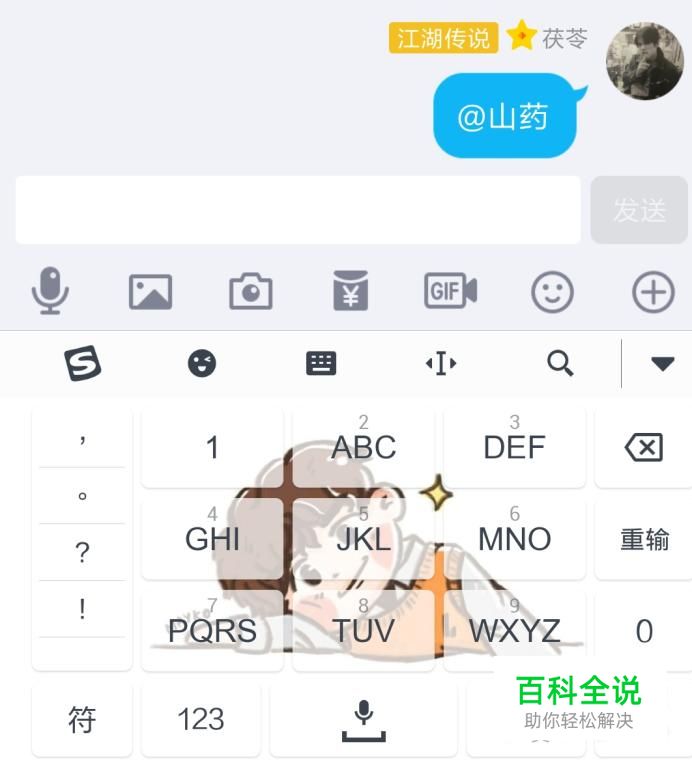The width and height of the screenshot is (692, 765).
Task: Switch to the 123 number keyboard
Action: coord(201,719)
